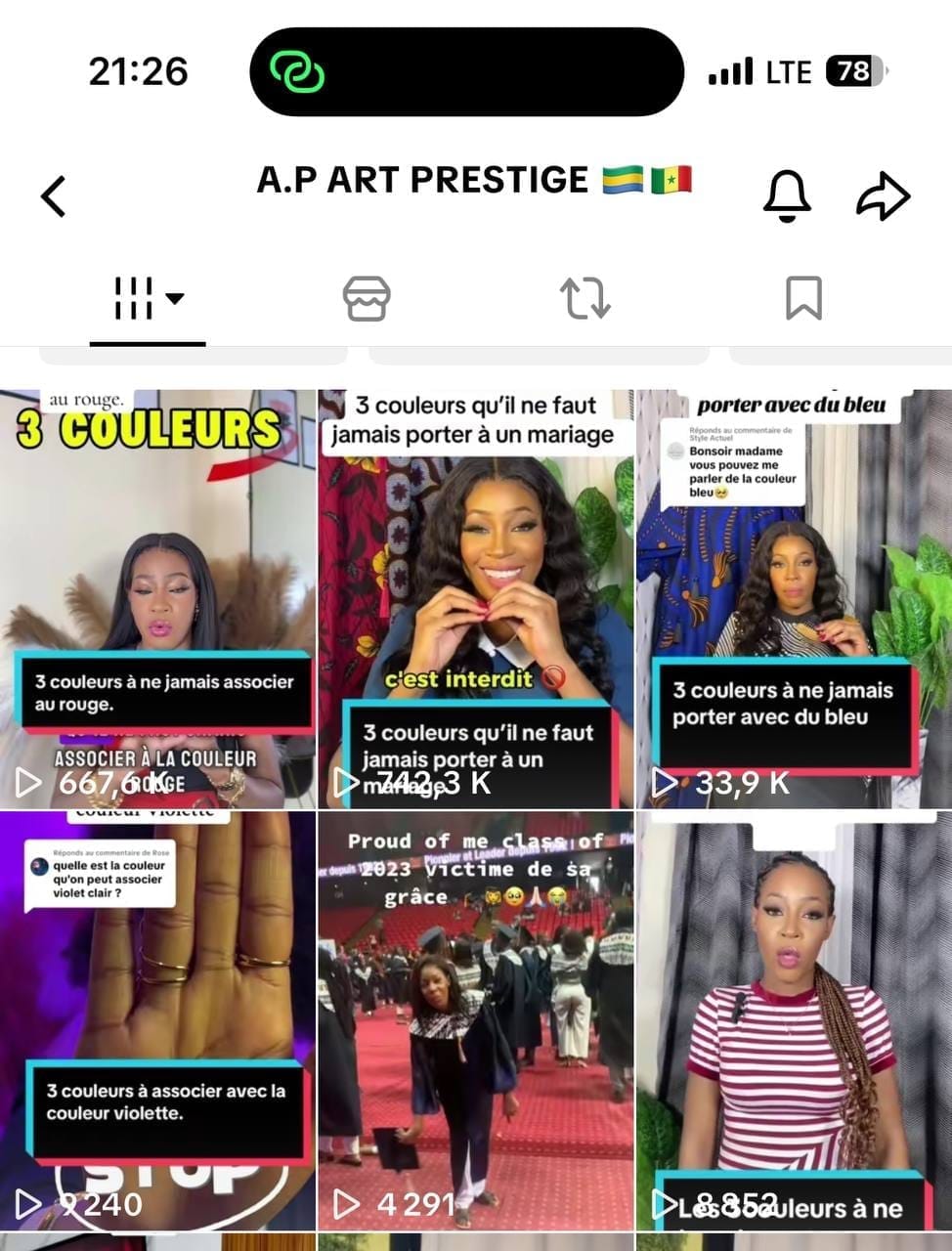Open video about colors never matched with red
Image resolution: width=952 pixels, height=1251 pixels.
point(158,598)
